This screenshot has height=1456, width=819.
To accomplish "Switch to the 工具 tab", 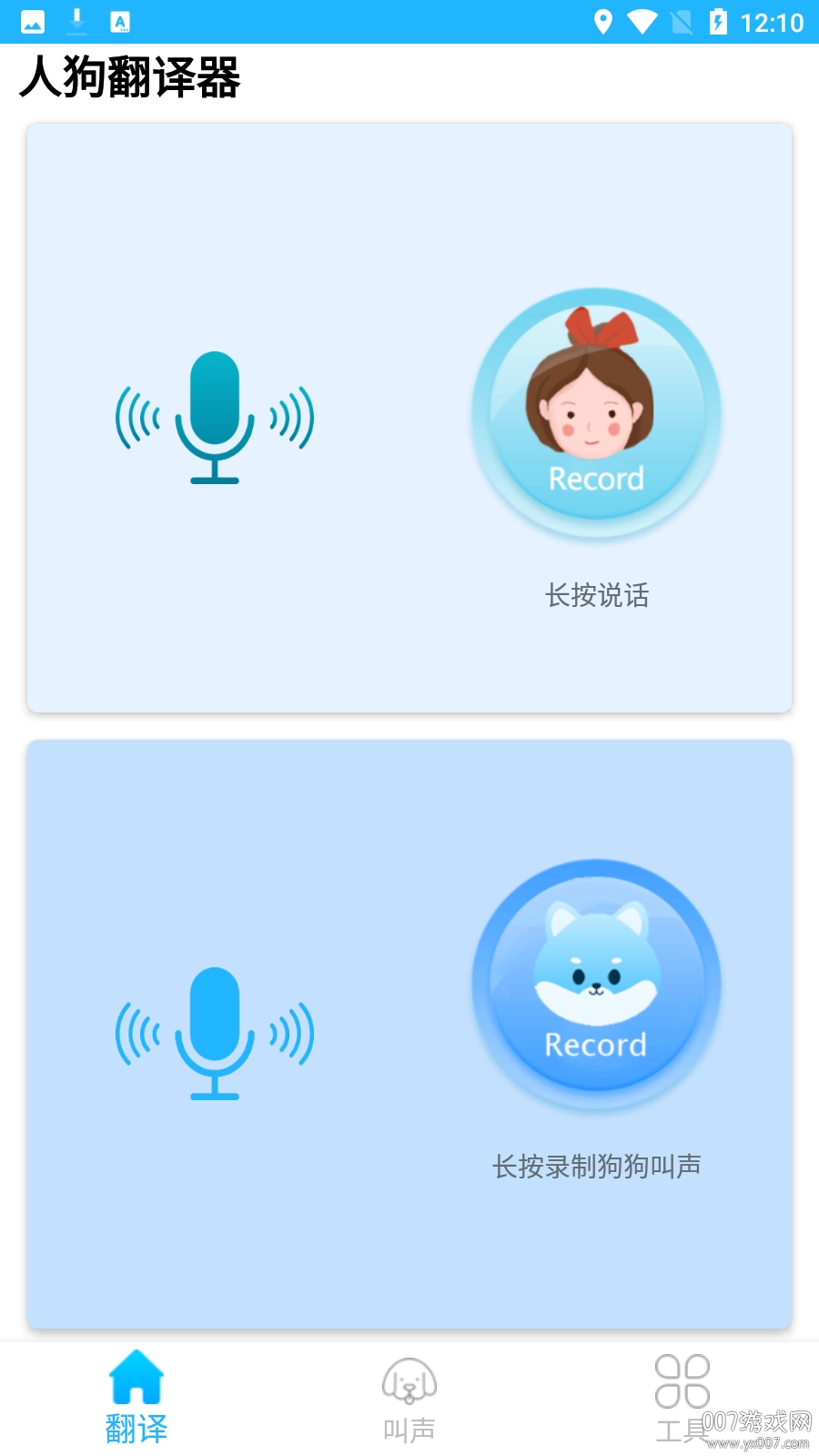I will (683, 1401).
